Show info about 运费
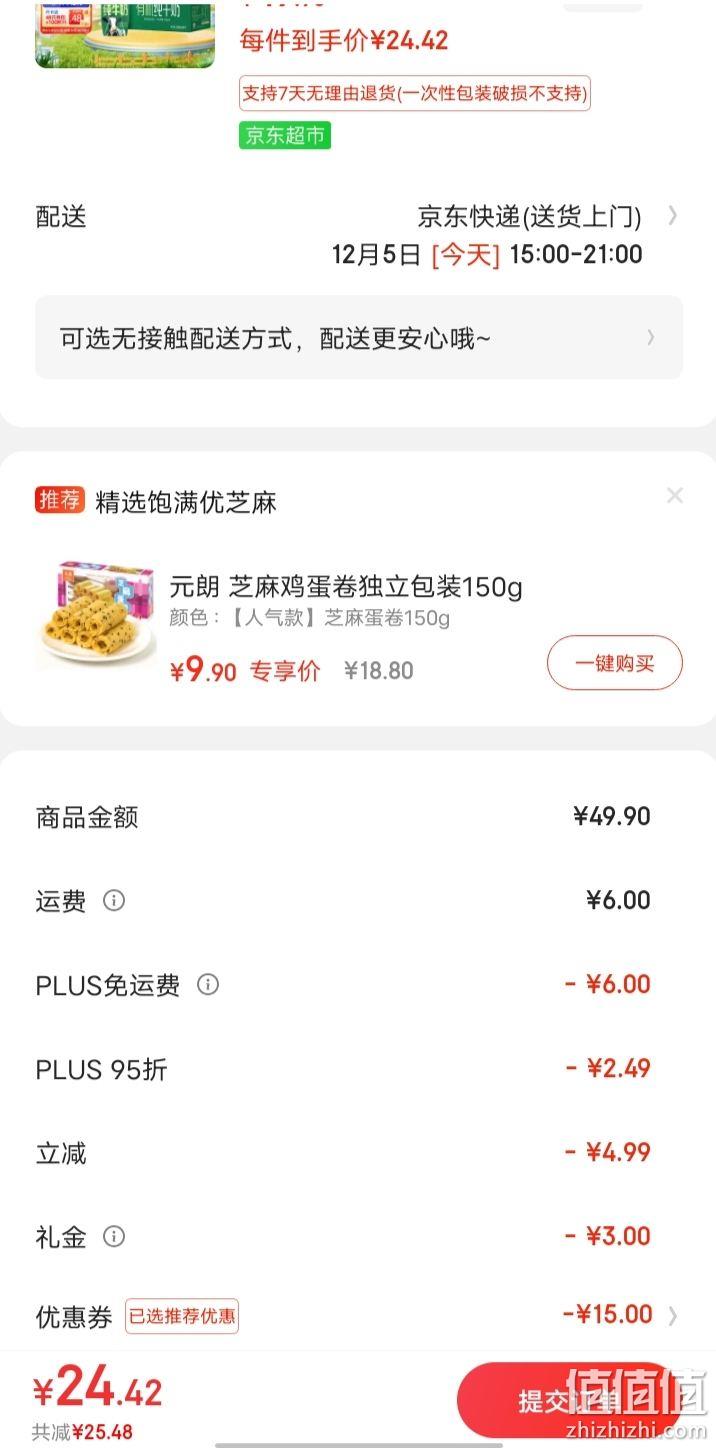This screenshot has width=716, height=1448. pos(114,900)
